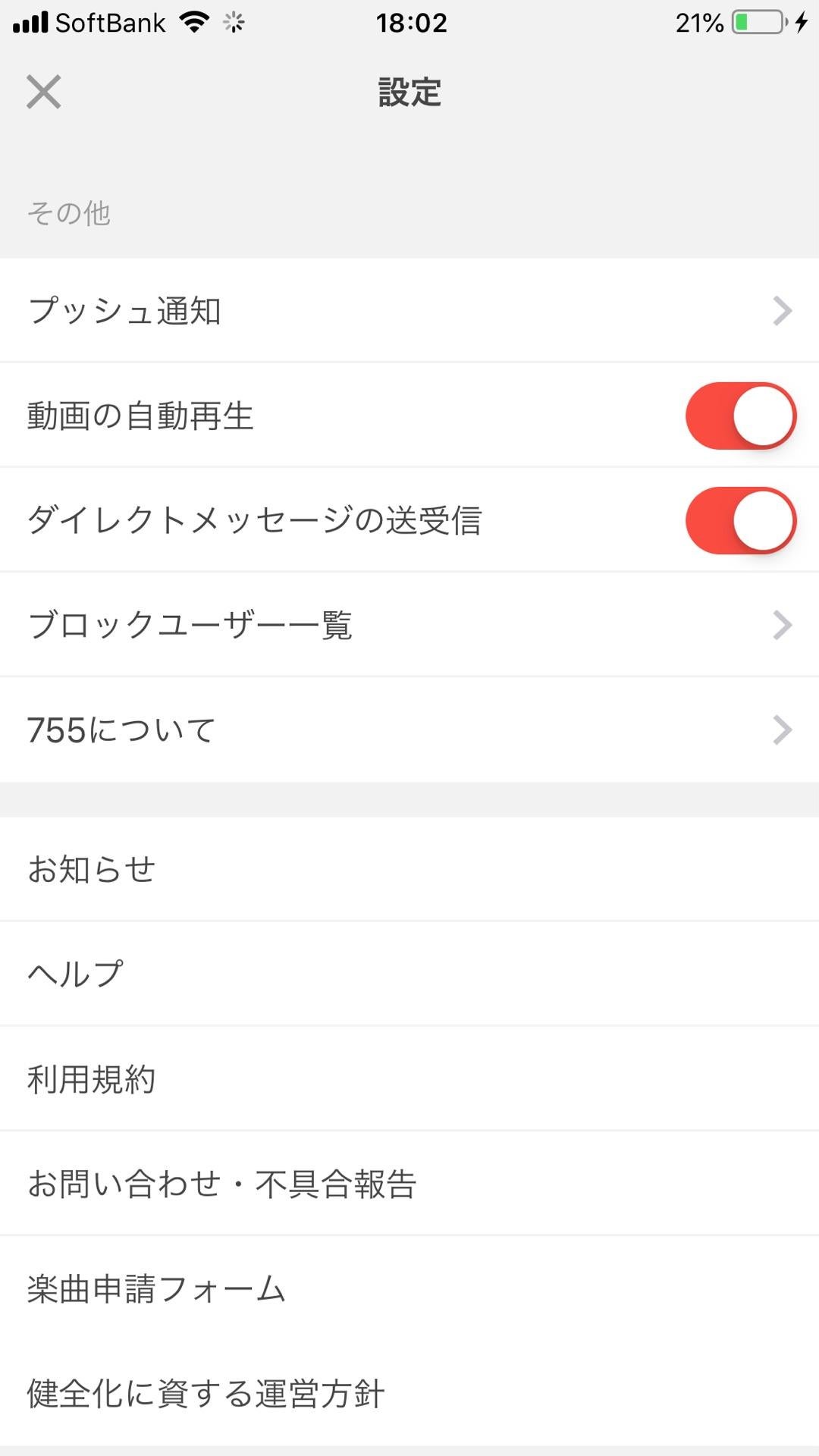Tap the SoftBank cellular signal icon
Viewport: 819px width, 1456px height.
[x=30, y=22]
